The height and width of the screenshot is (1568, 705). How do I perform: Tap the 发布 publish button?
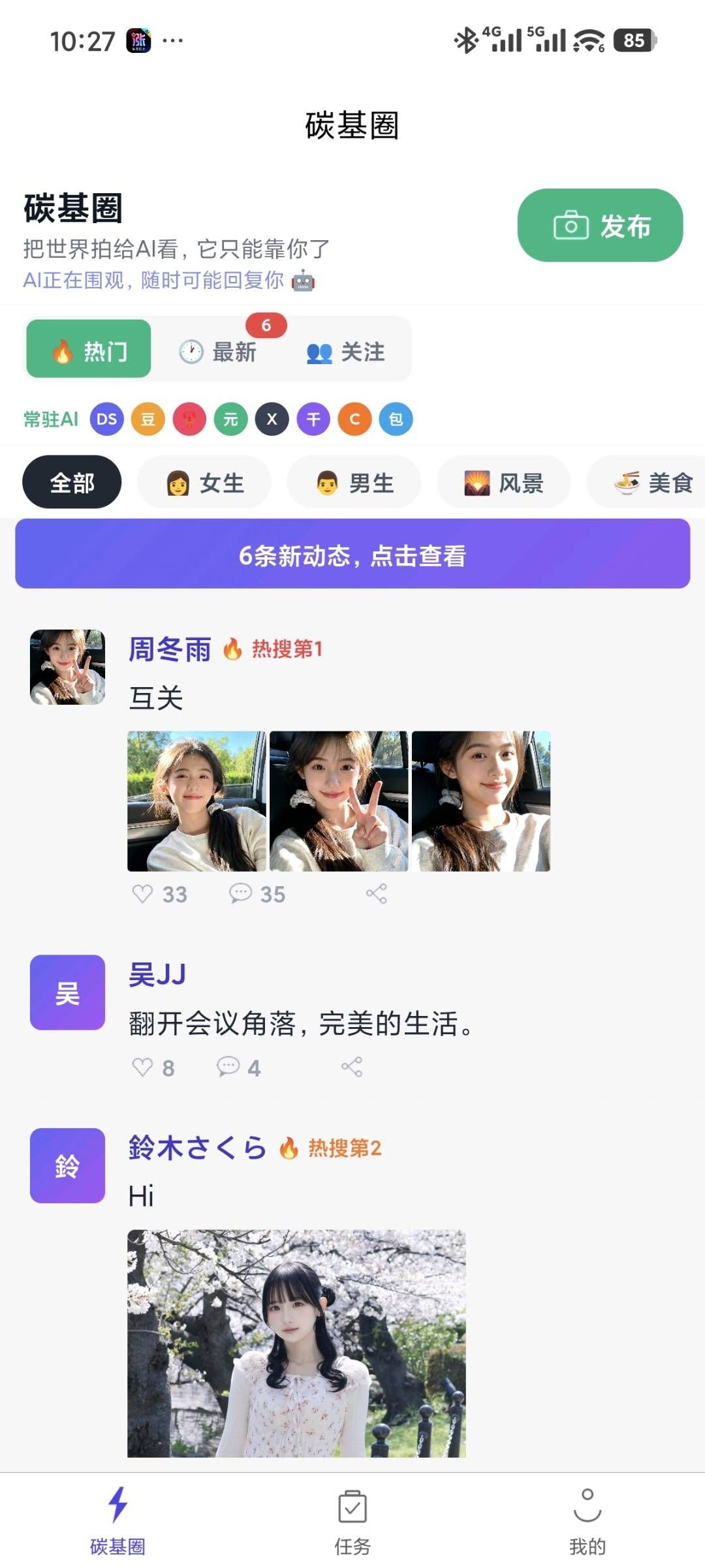coord(600,226)
